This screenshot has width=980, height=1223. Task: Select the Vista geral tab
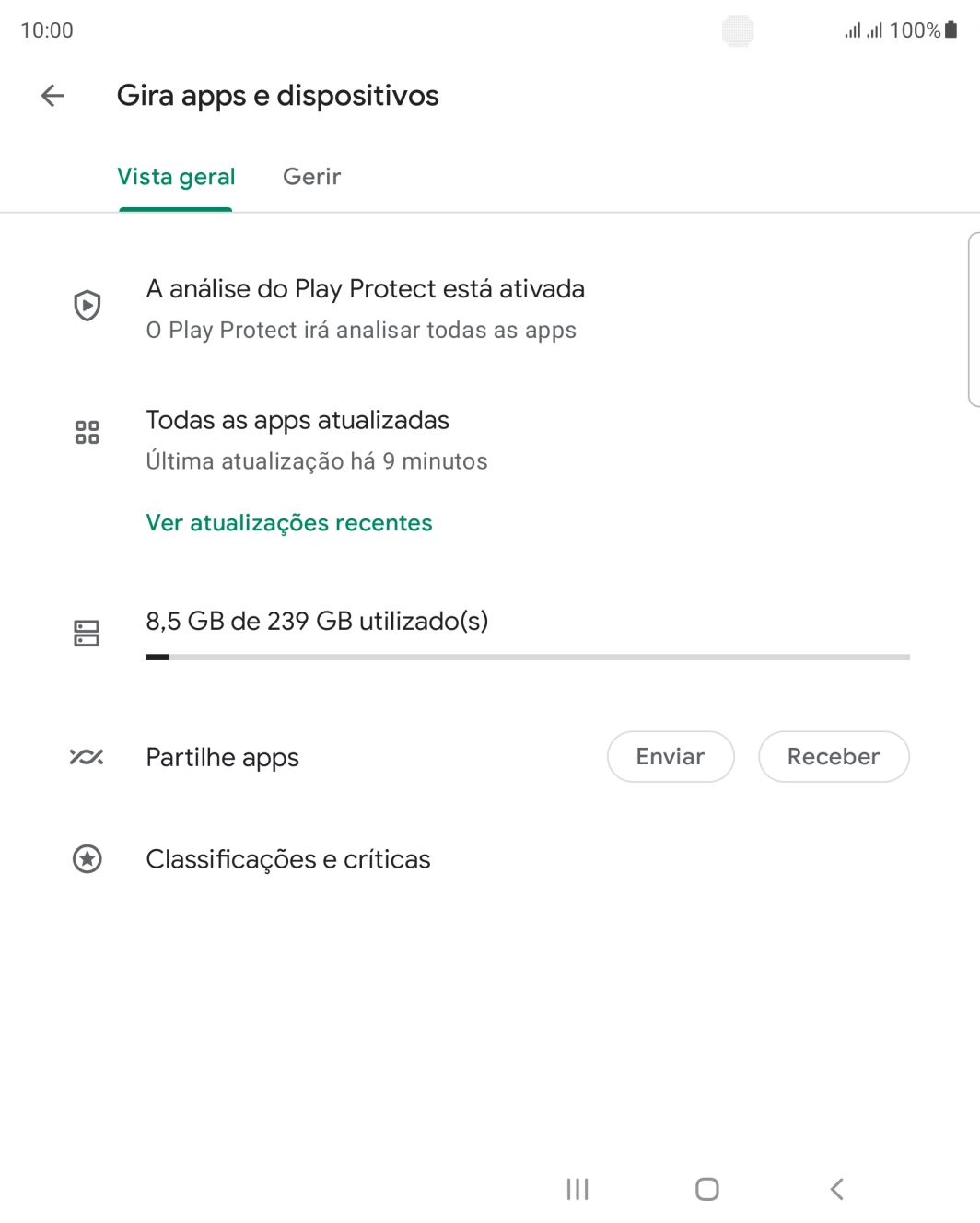[176, 177]
